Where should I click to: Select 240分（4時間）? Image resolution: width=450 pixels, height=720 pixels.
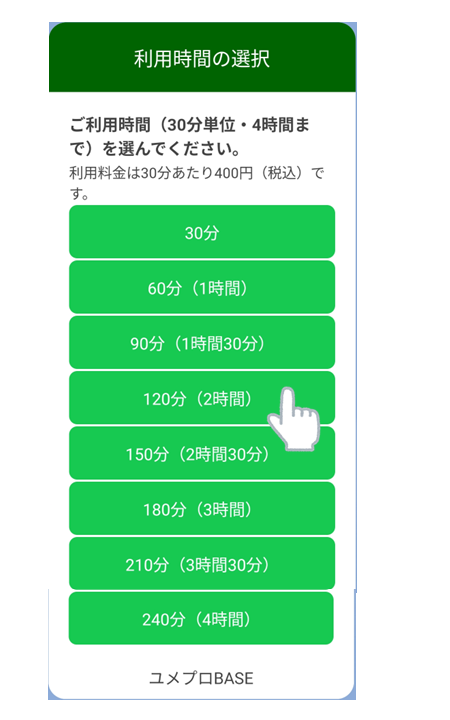tap(201, 619)
